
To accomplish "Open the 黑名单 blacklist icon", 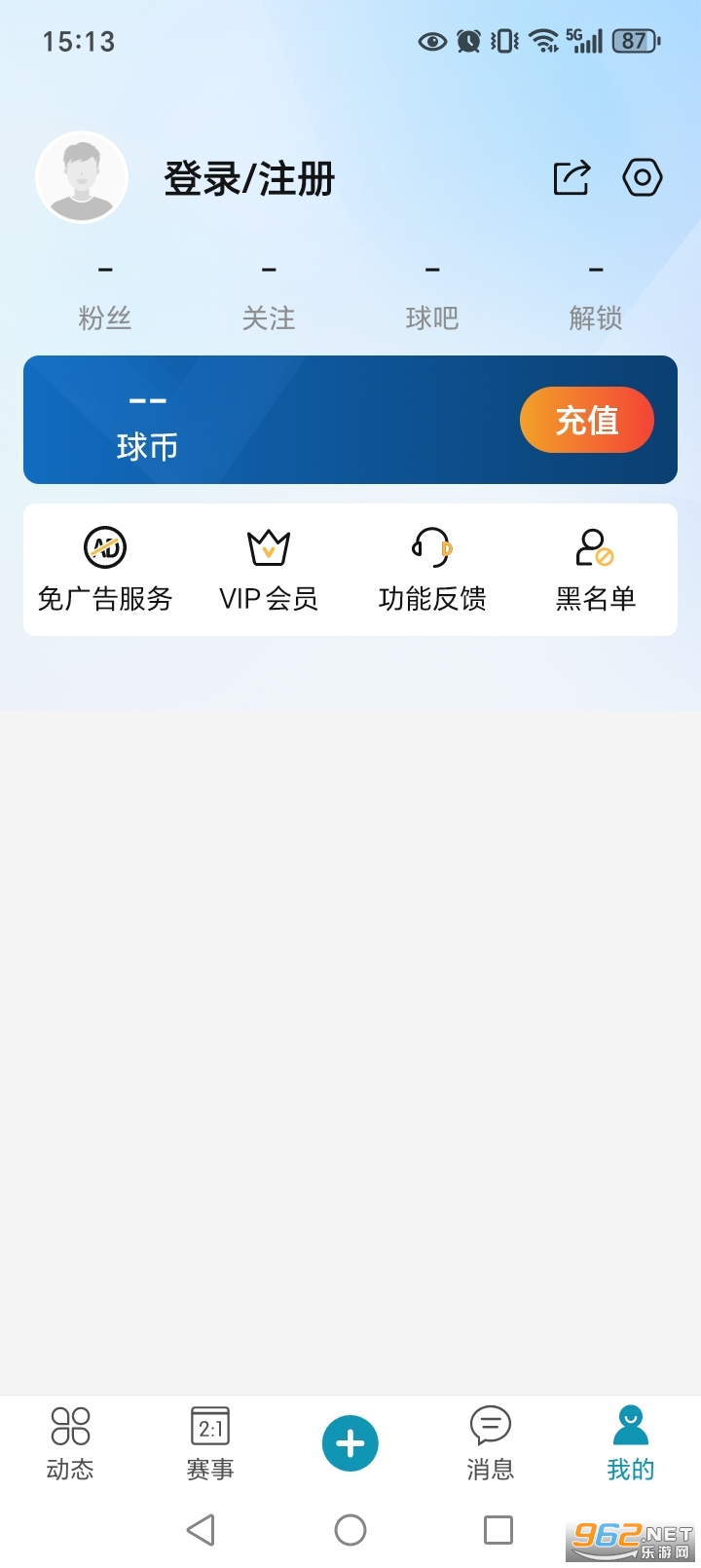I will [596, 548].
